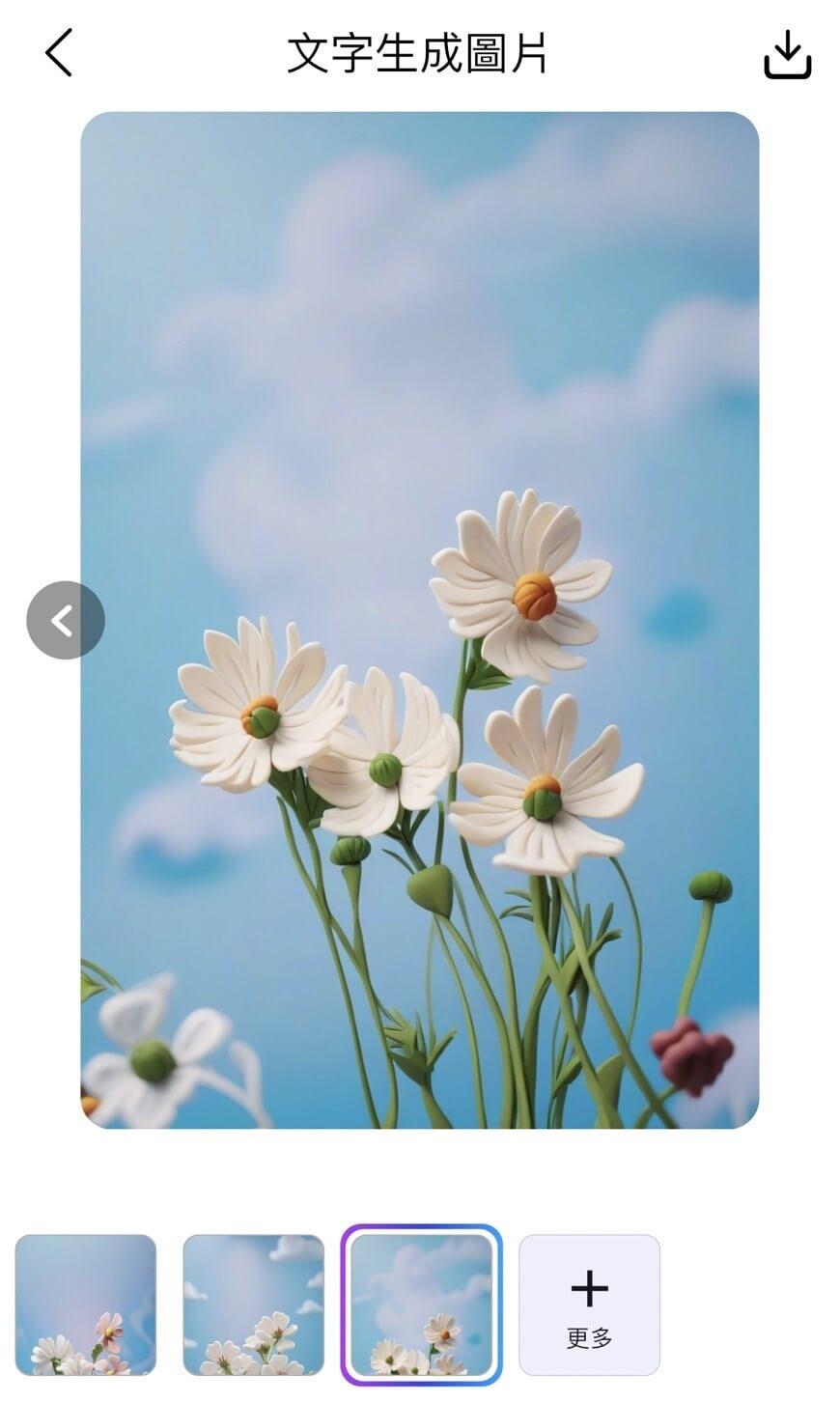Select the second thumbnail with clouds
Screen dimensions: 840x1403
[x=253, y=1304]
